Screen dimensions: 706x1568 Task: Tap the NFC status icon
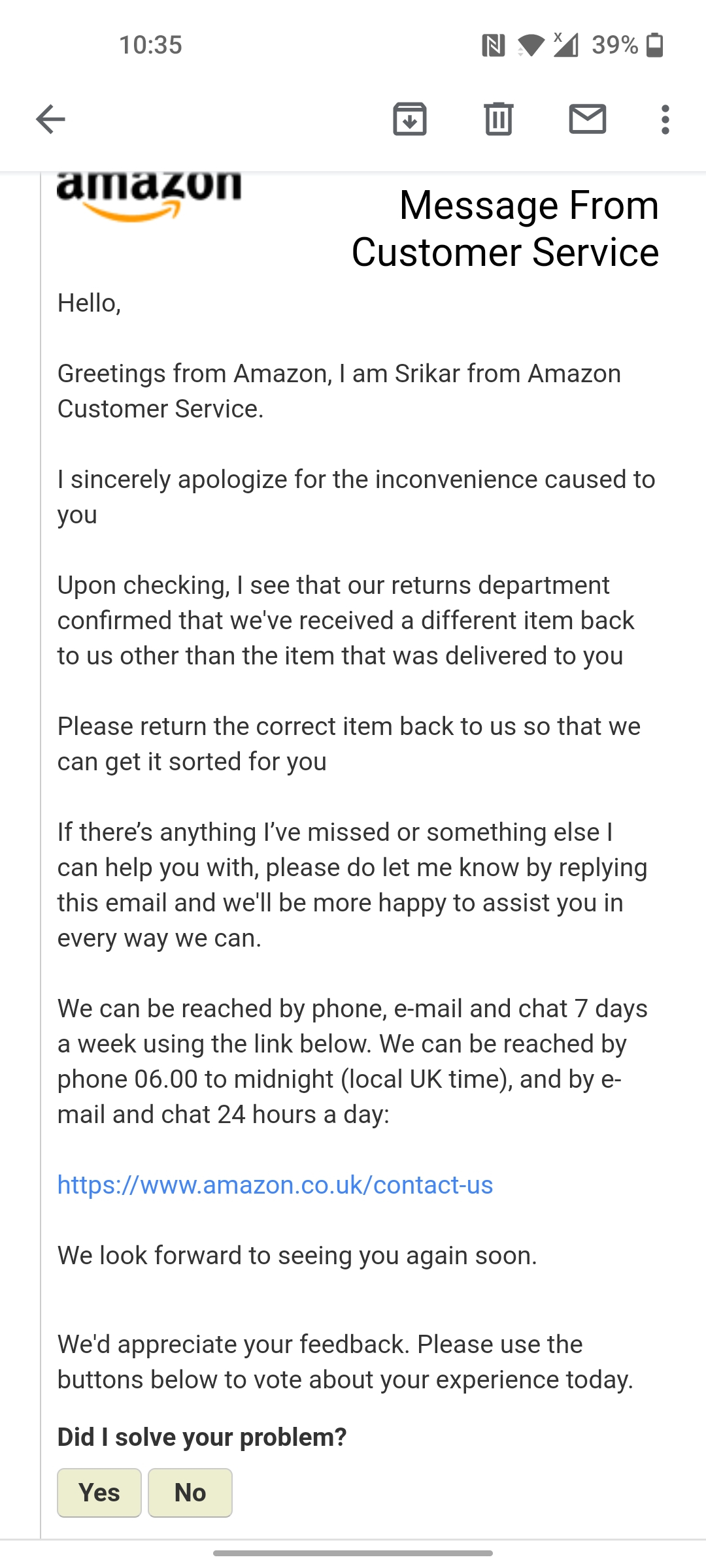pos(495,44)
